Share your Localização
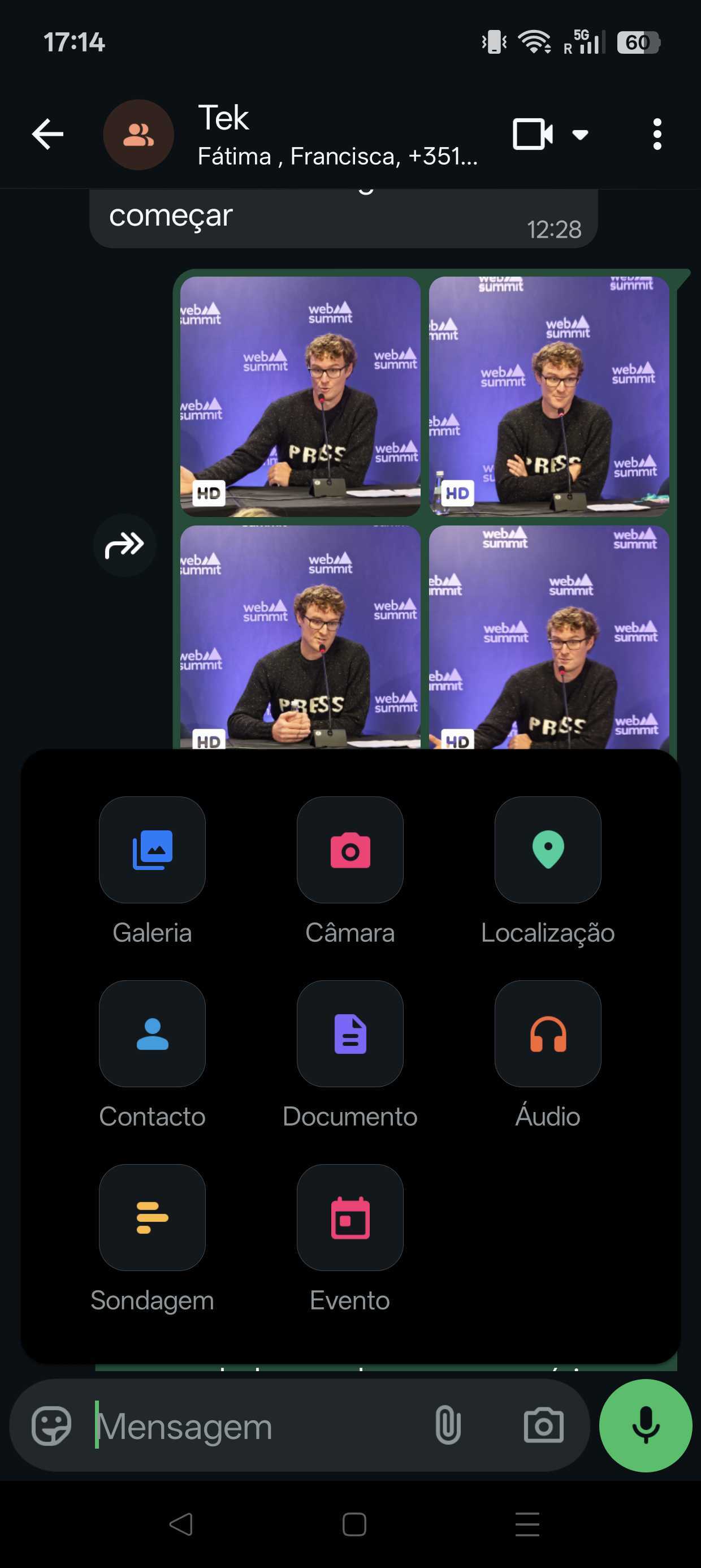Image resolution: width=701 pixels, height=1568 pixels. tap(548, 850)
